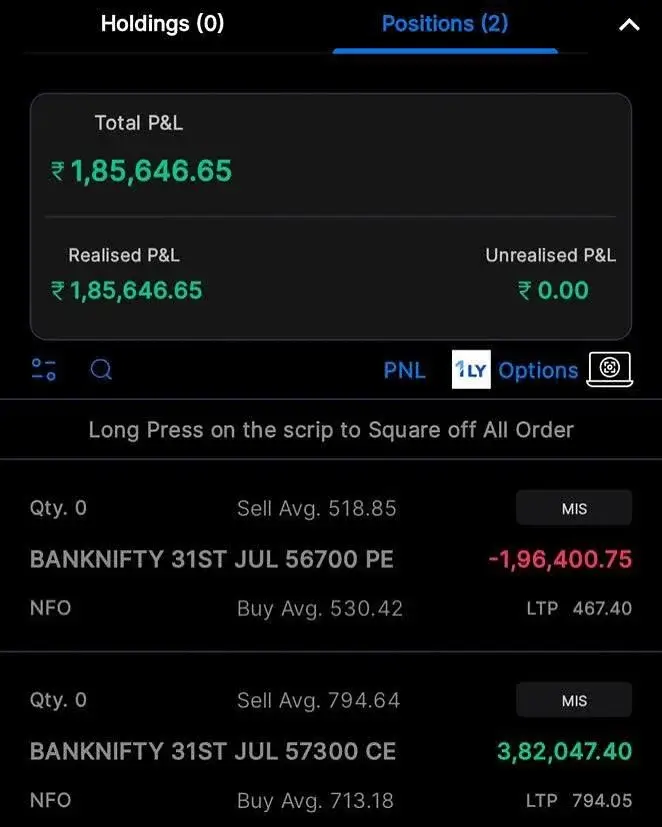Select the Positions tab
Viewport: 662px width, 827px height.
445,23
